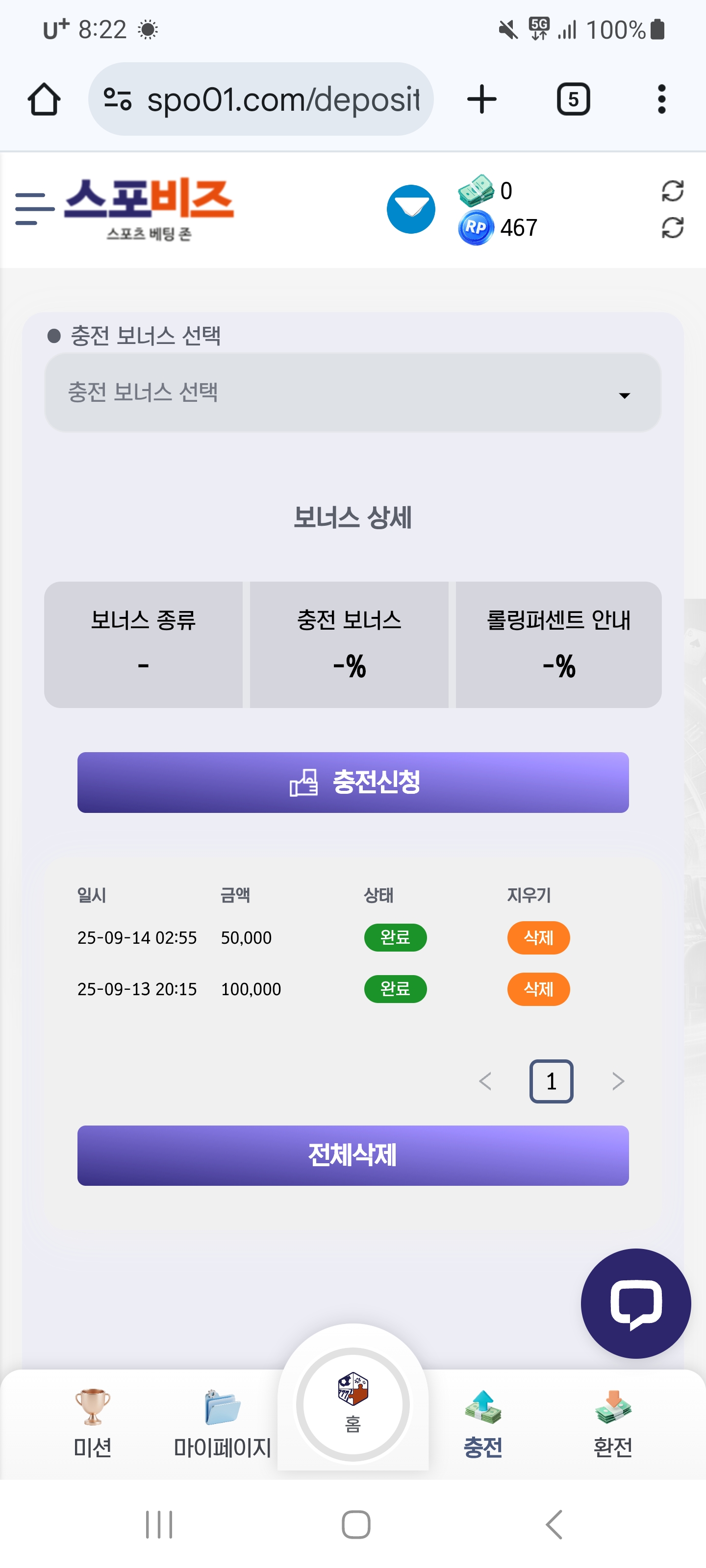Open the browser overflow menu

tap(661, 99)
